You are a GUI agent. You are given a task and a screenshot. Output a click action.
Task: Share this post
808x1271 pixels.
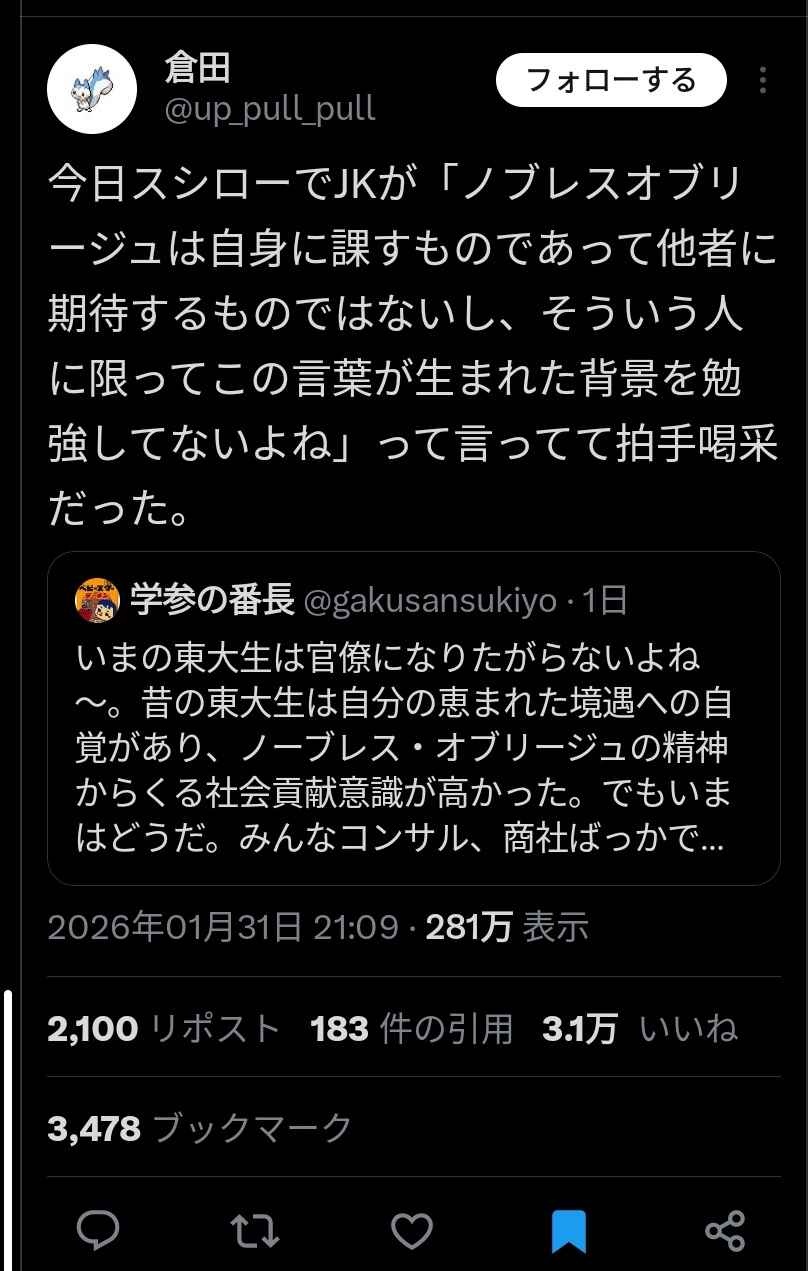tap(725, 1230)
